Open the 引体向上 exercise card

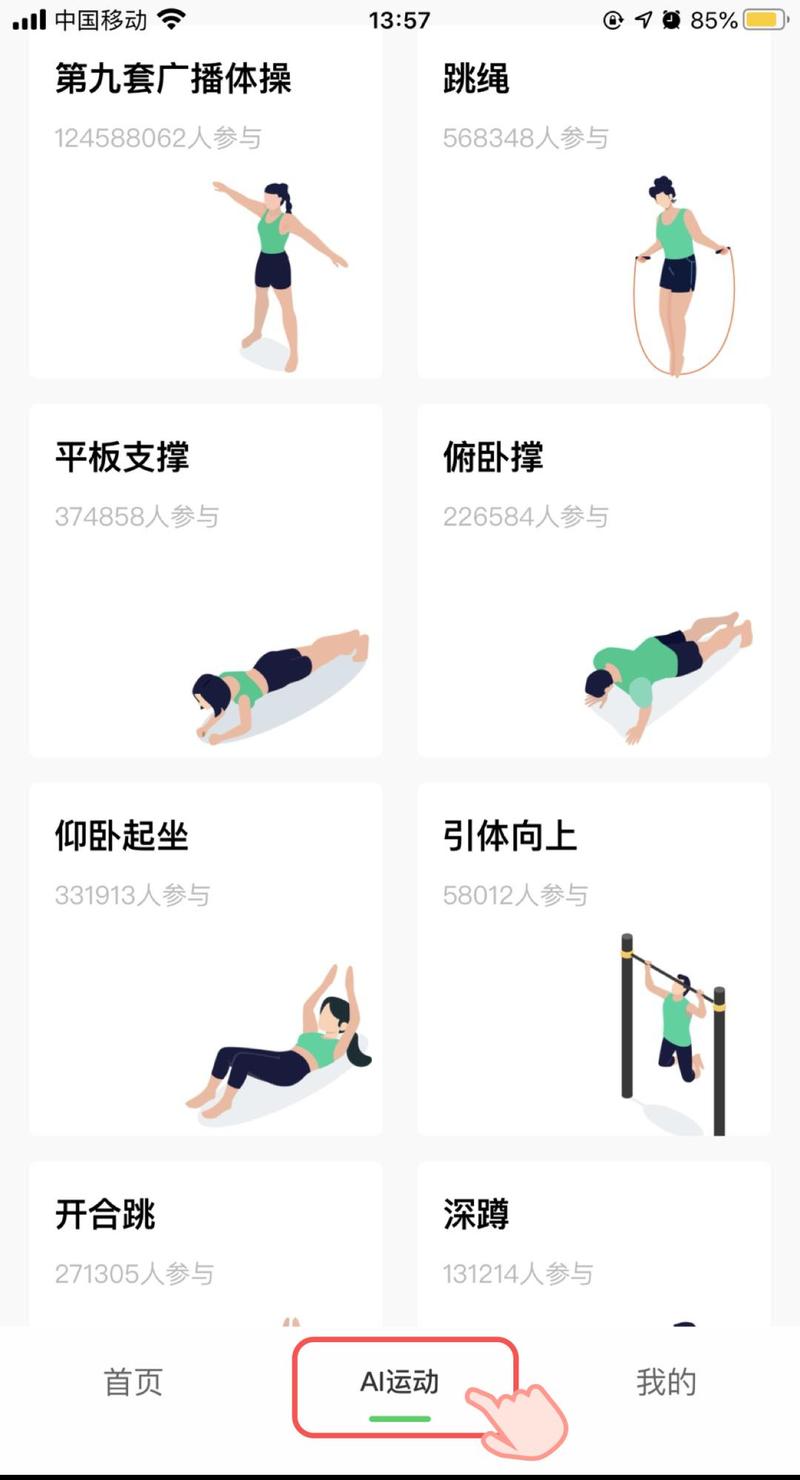click(594, 958)
